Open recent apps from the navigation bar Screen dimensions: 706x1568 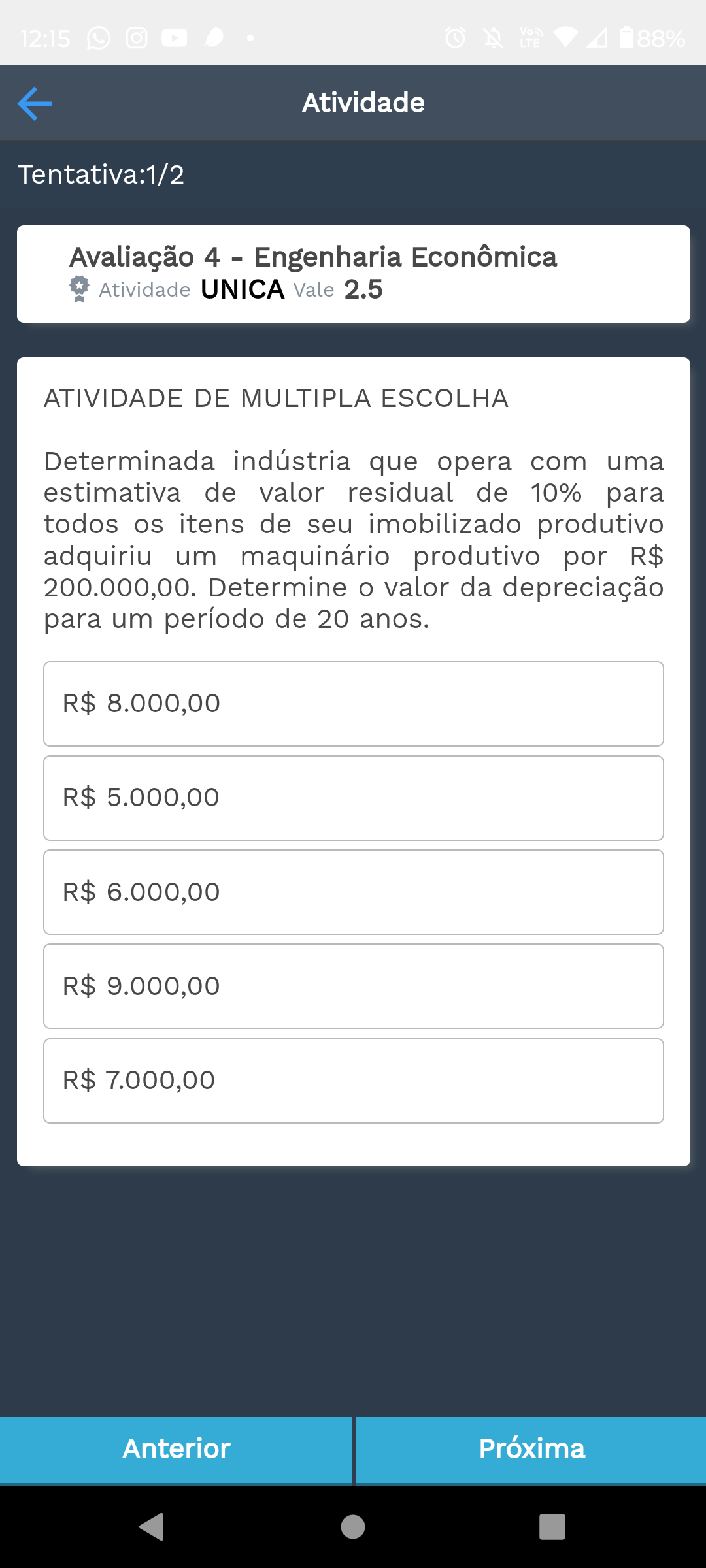tap(552, 1527)
